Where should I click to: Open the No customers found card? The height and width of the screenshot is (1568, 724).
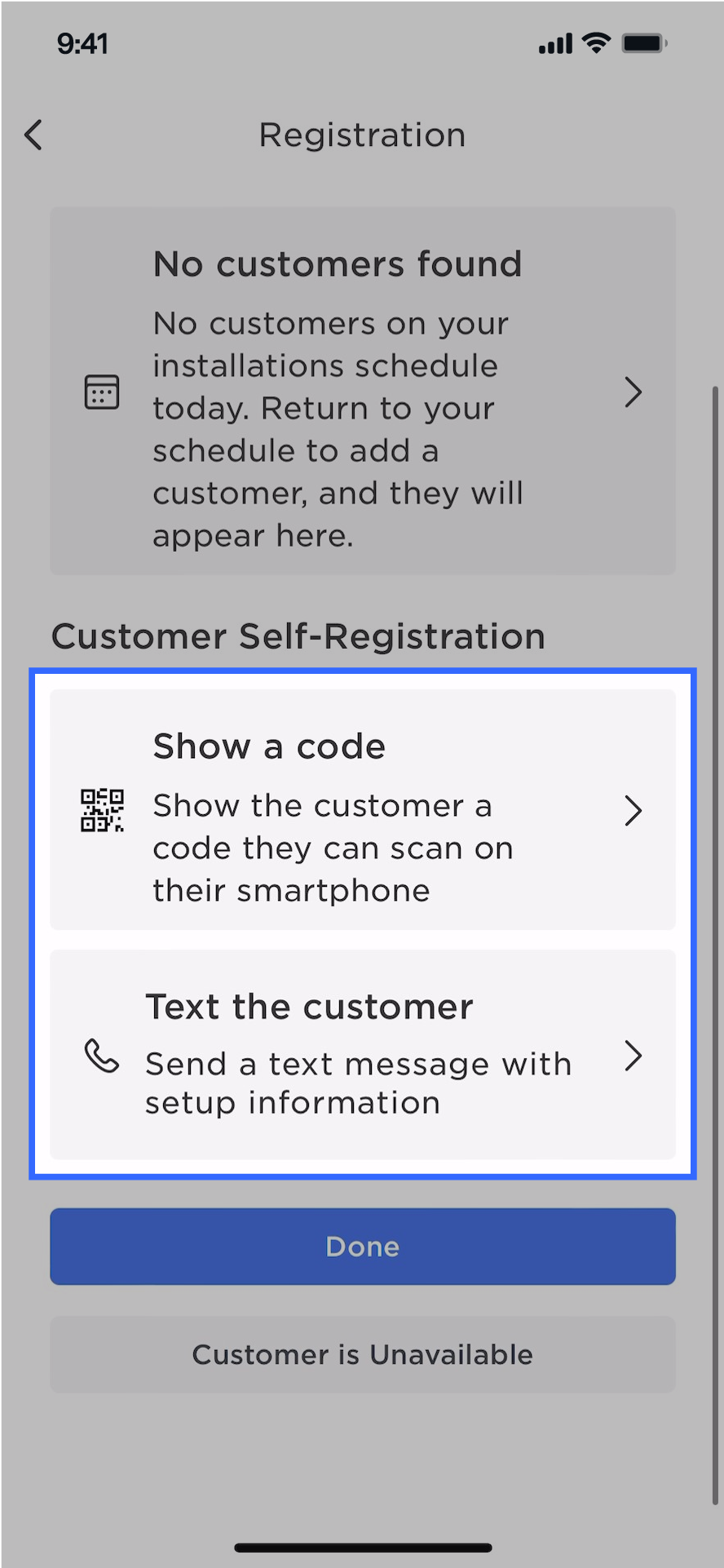[363, 392]
